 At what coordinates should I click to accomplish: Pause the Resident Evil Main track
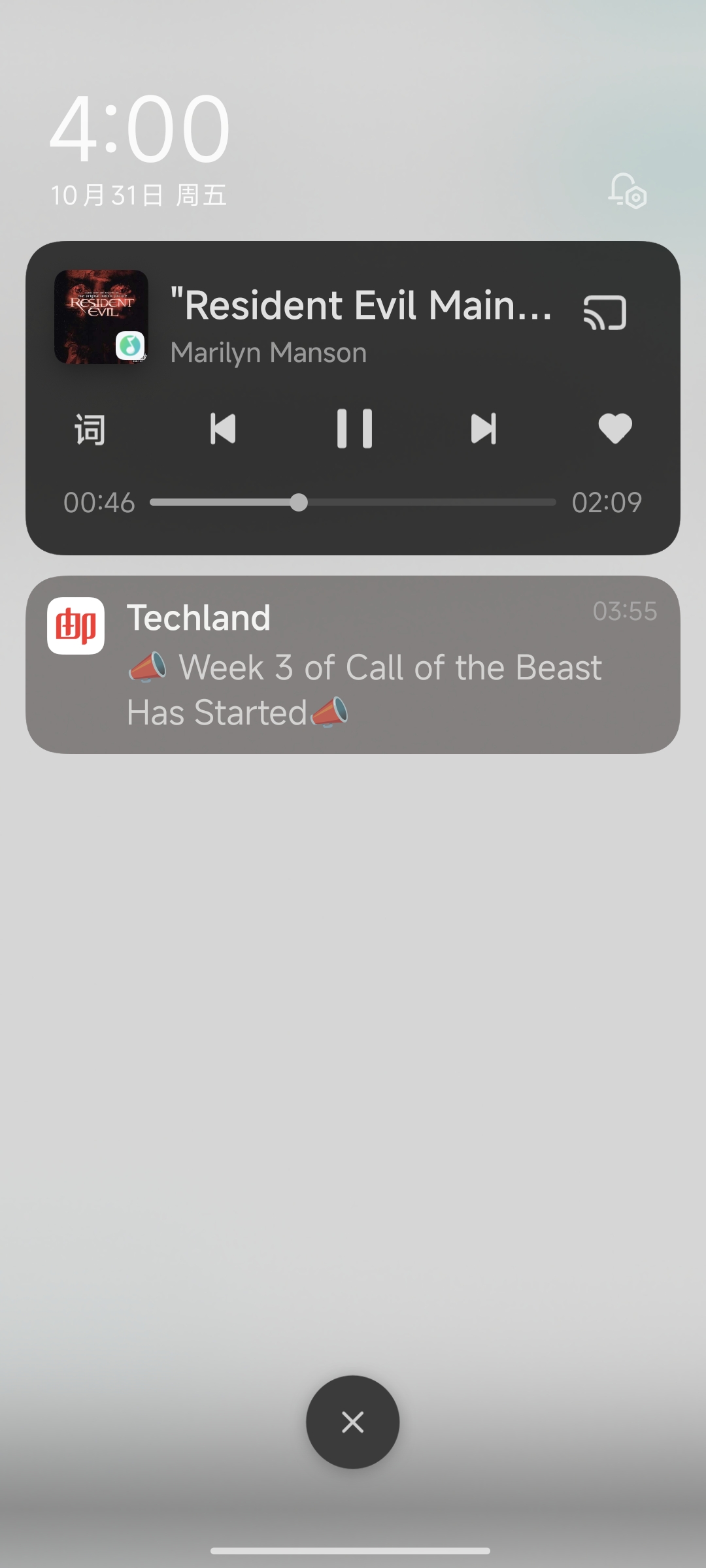pyautogui.click(x=354, y=429)
